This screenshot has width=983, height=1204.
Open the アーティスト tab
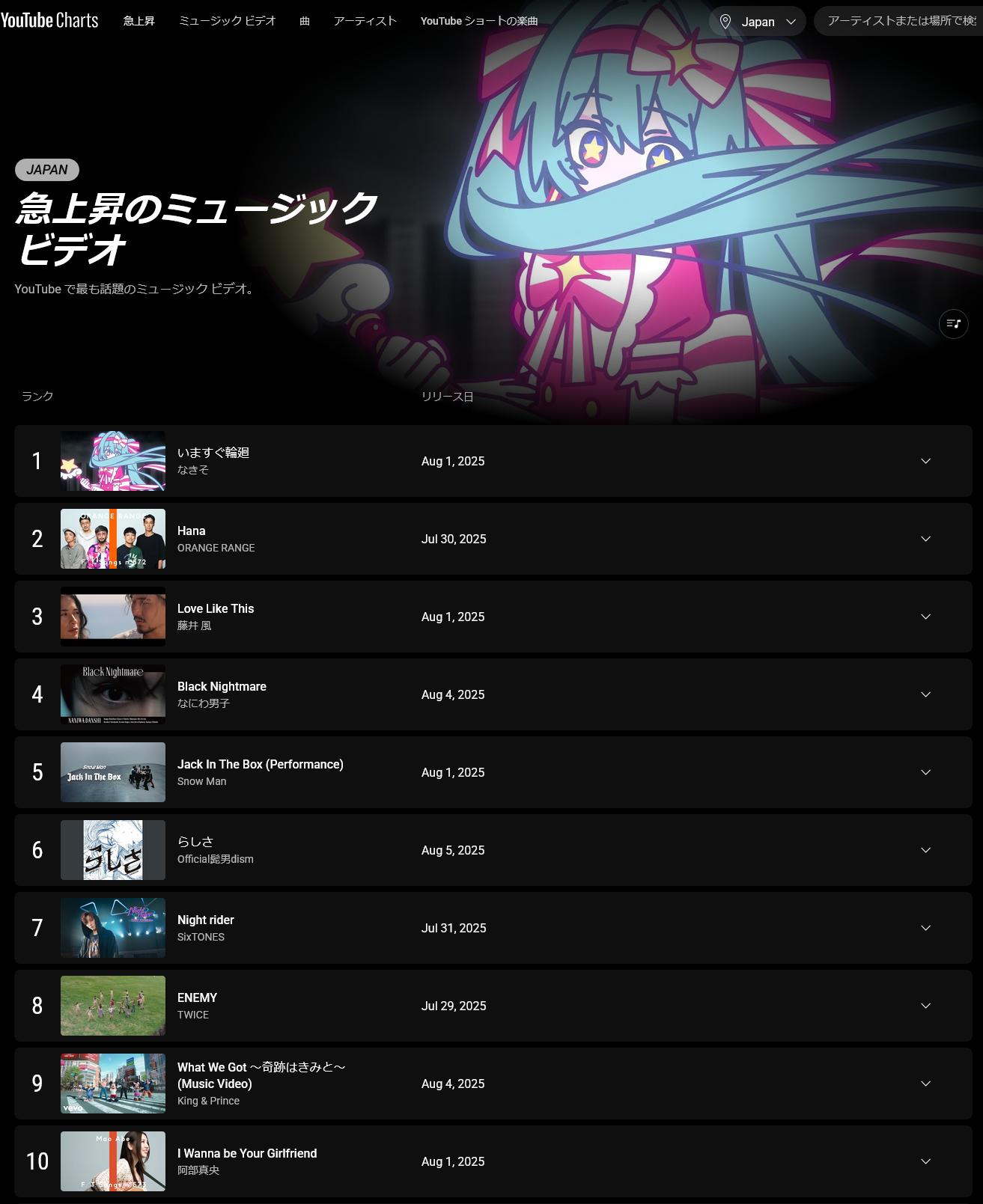coord(365,21)
